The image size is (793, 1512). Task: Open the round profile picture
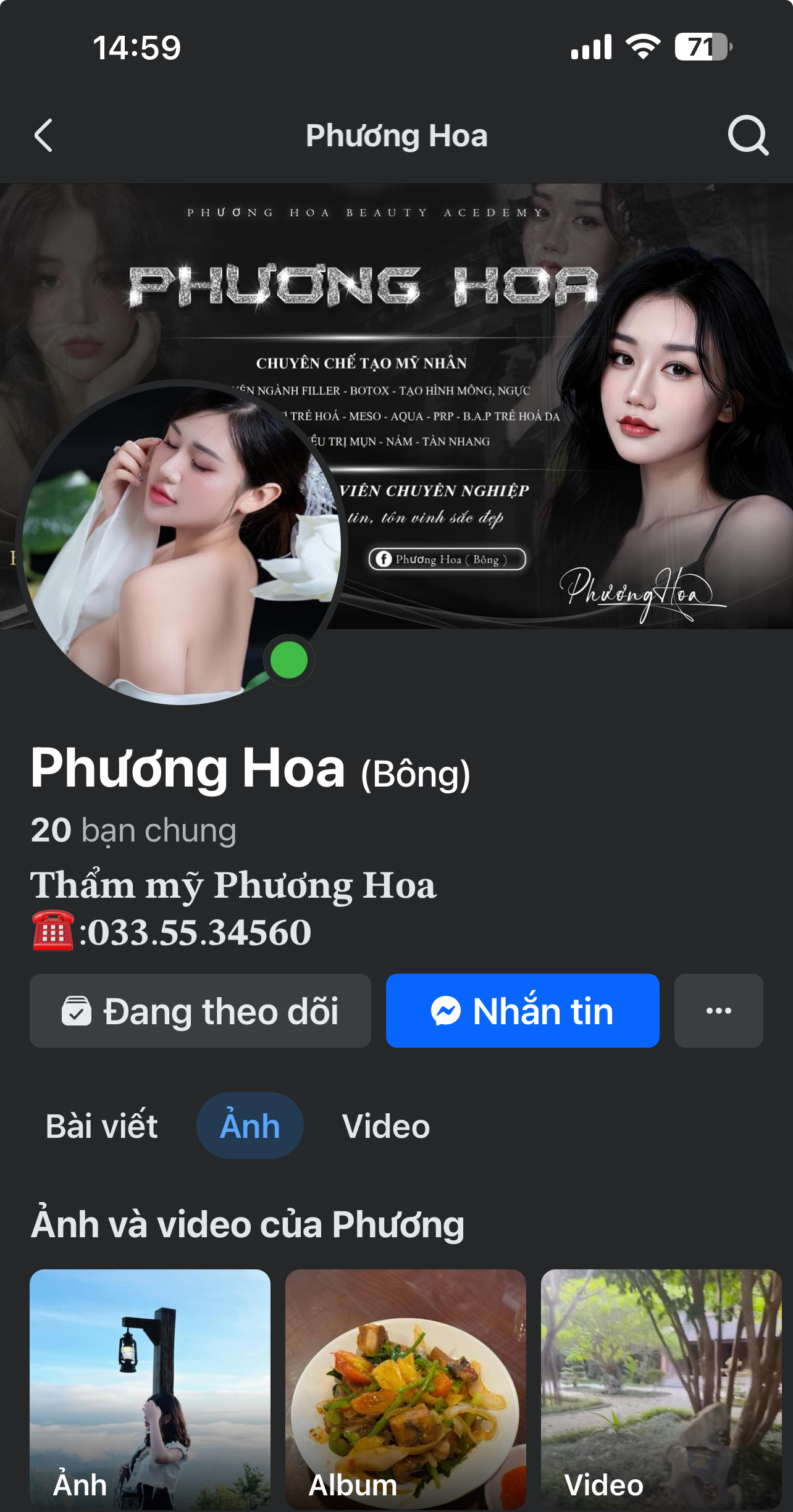[x=180, y=543]
